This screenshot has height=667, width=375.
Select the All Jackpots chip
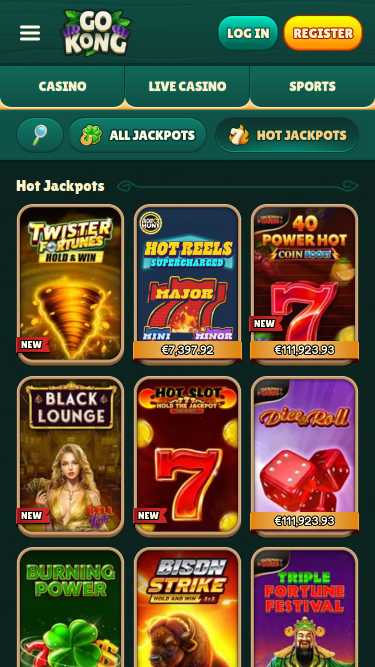pyautogui.click(x=137, y=135)
